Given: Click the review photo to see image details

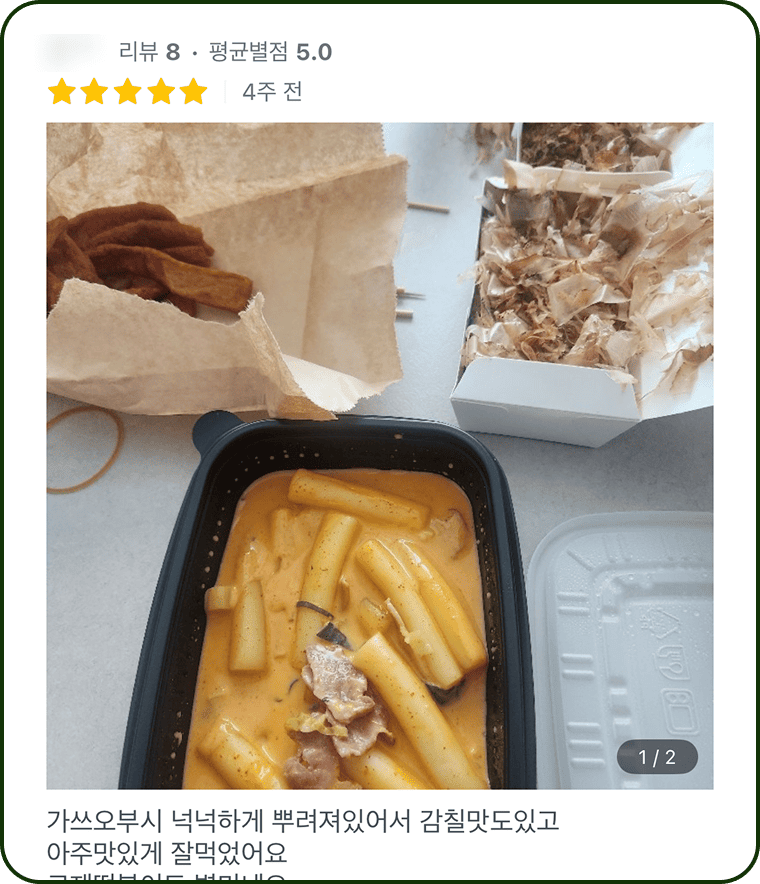Looking at the screenshot, I should pyautogui.click(x=380, y=455).
